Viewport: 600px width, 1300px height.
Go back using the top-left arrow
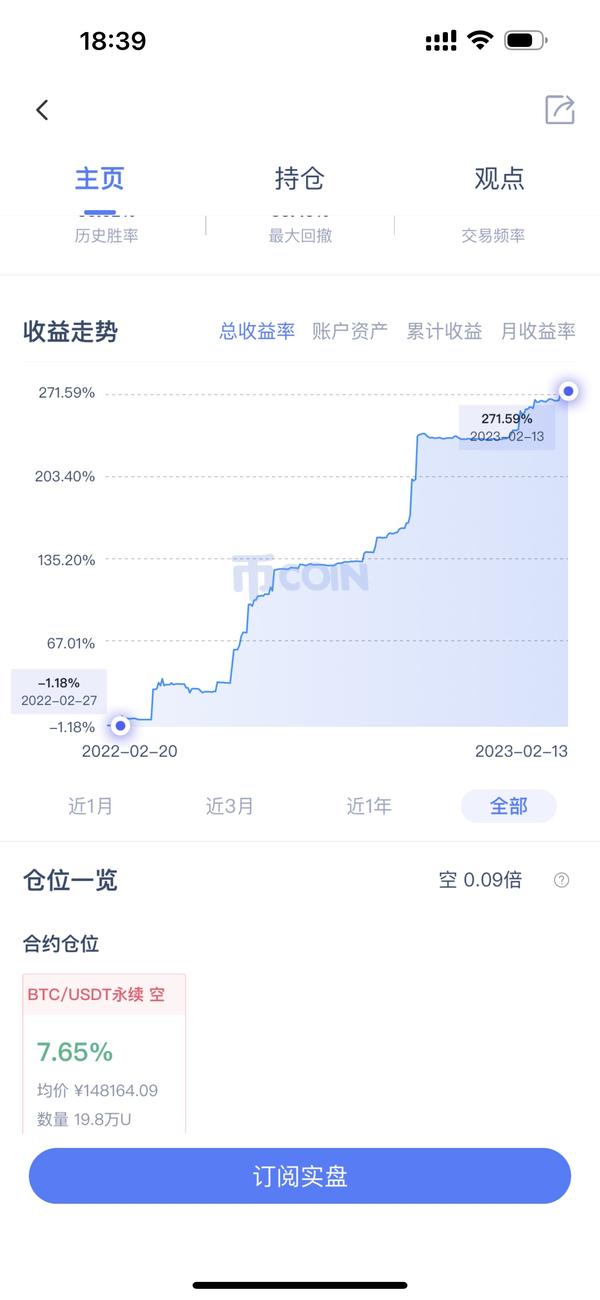(42, 110)
